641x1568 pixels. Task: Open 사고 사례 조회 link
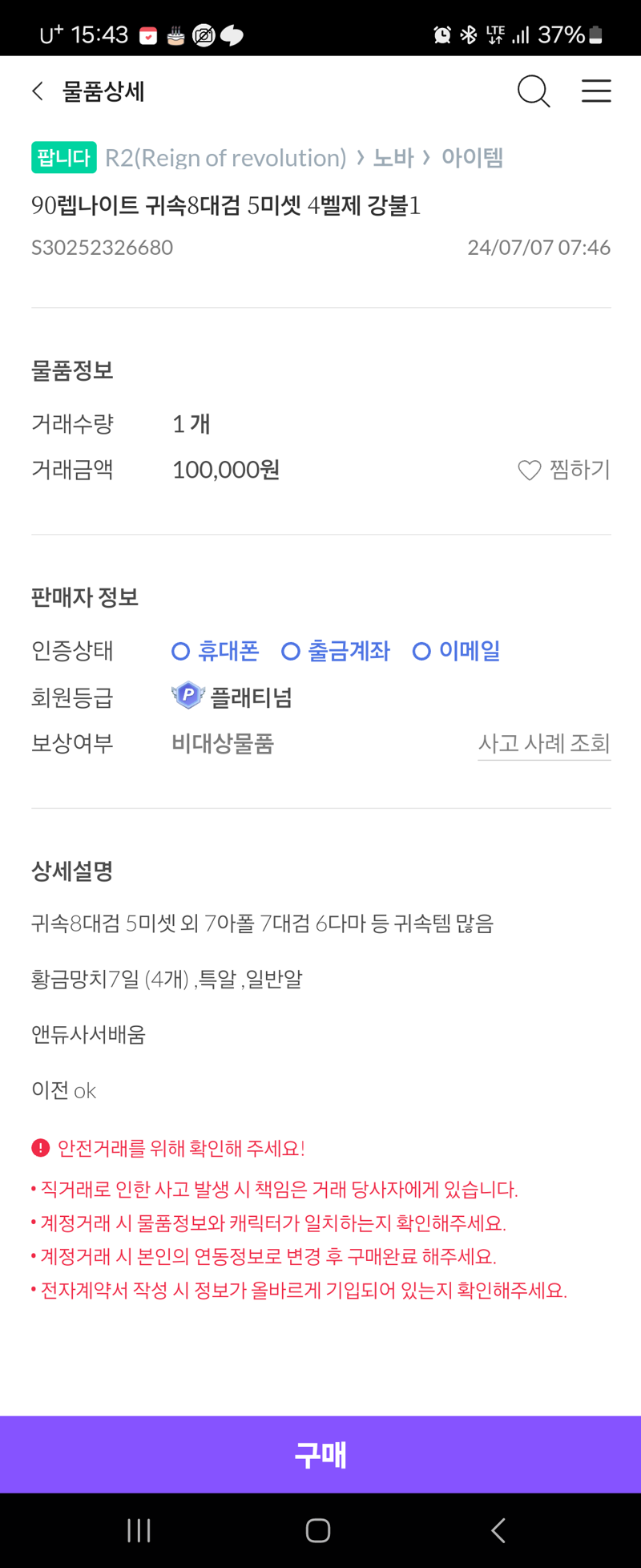pos(544,744)
